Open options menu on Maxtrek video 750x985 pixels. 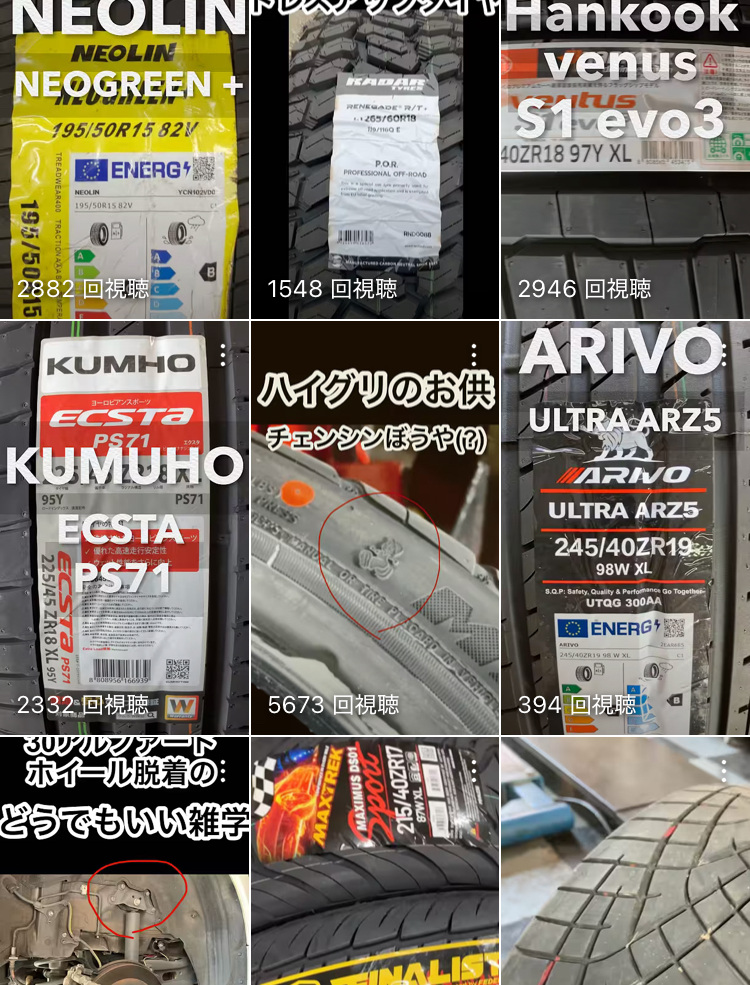click(474, 770)
